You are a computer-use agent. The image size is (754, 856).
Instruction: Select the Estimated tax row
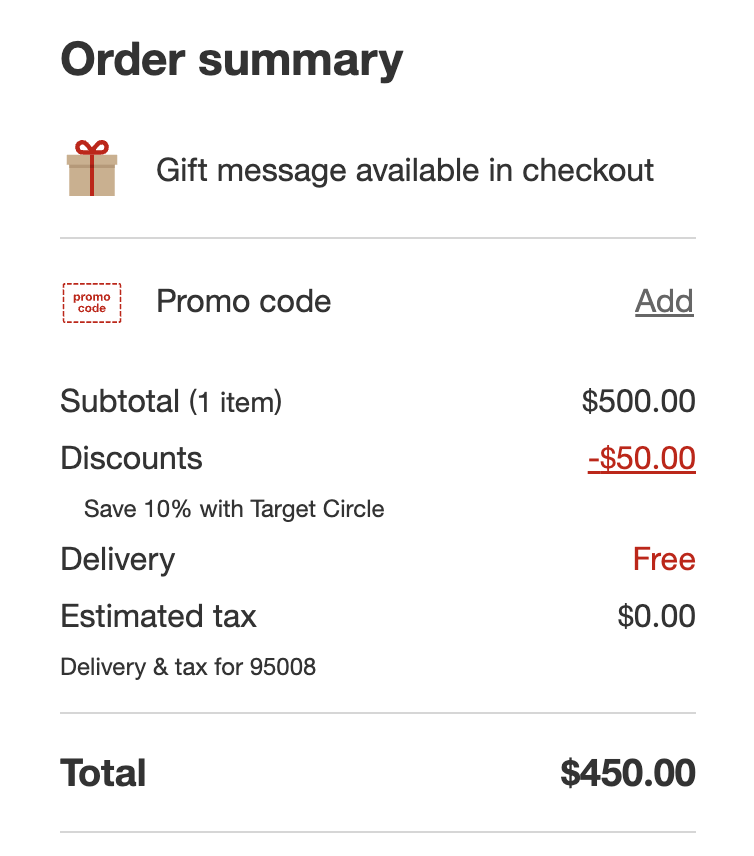point(157,617)
